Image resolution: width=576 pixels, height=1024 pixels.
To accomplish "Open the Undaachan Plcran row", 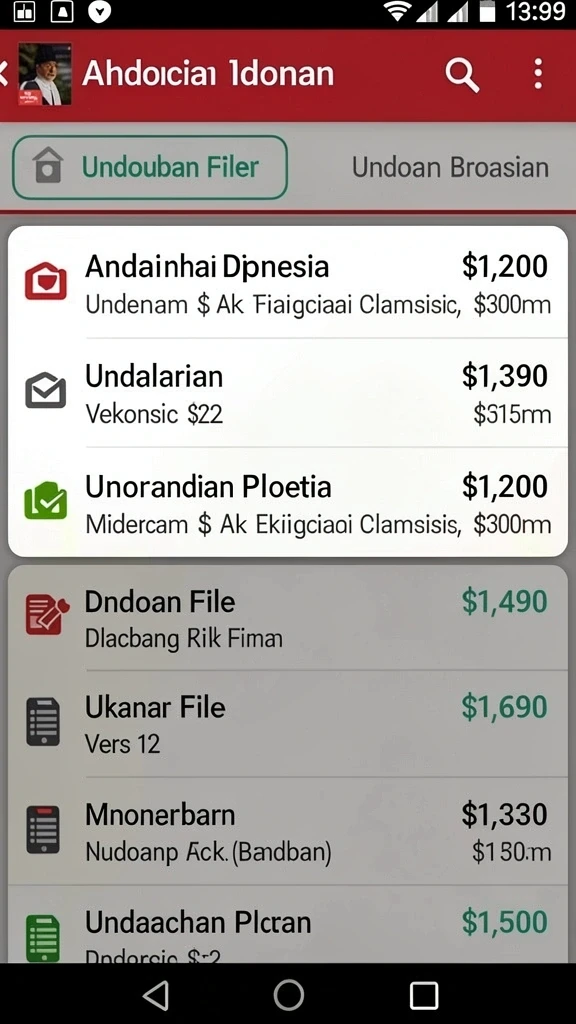I will pyautogui.click(x=287, y=924).
